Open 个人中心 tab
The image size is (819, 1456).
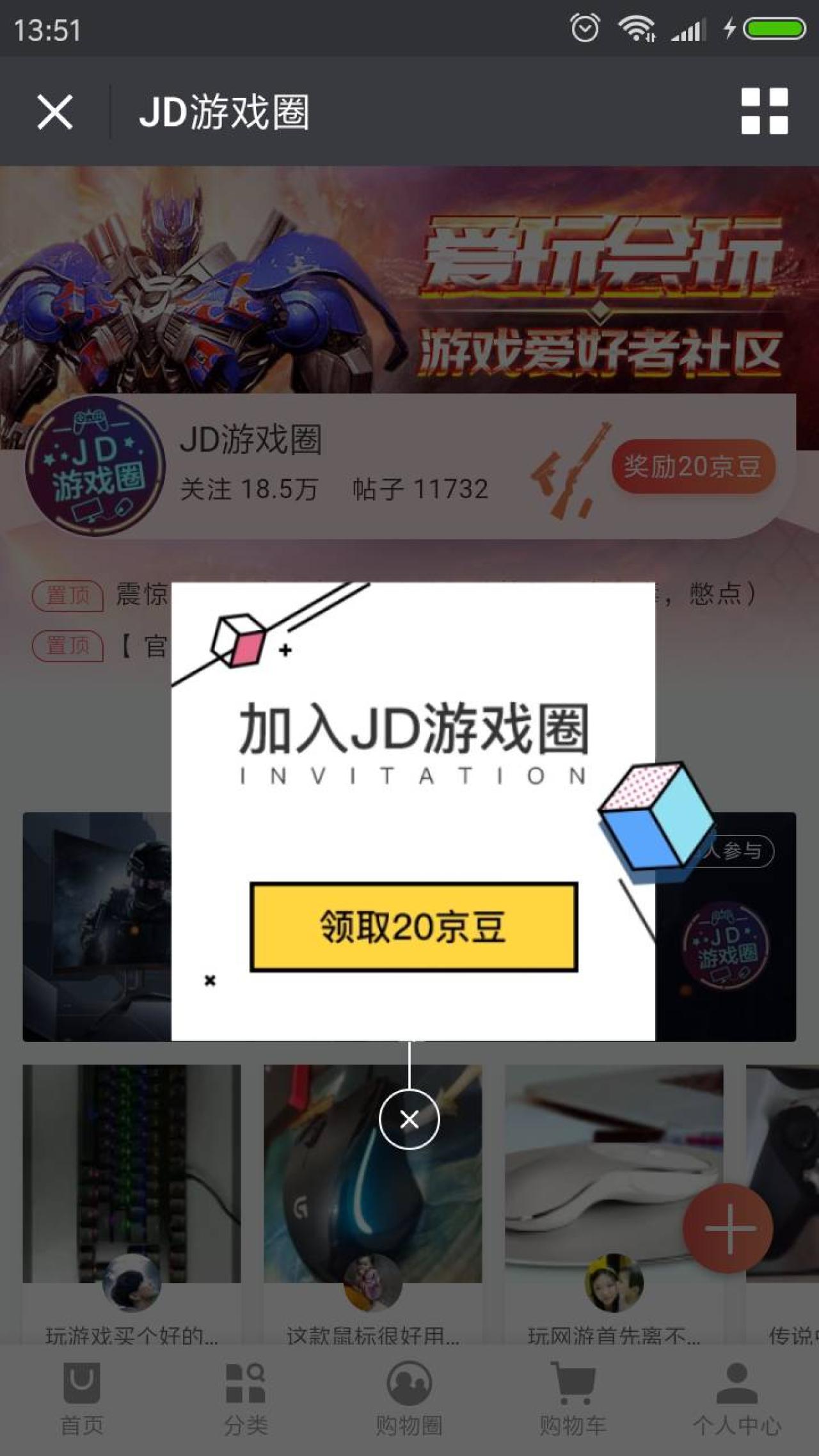tap(736, 1398)
